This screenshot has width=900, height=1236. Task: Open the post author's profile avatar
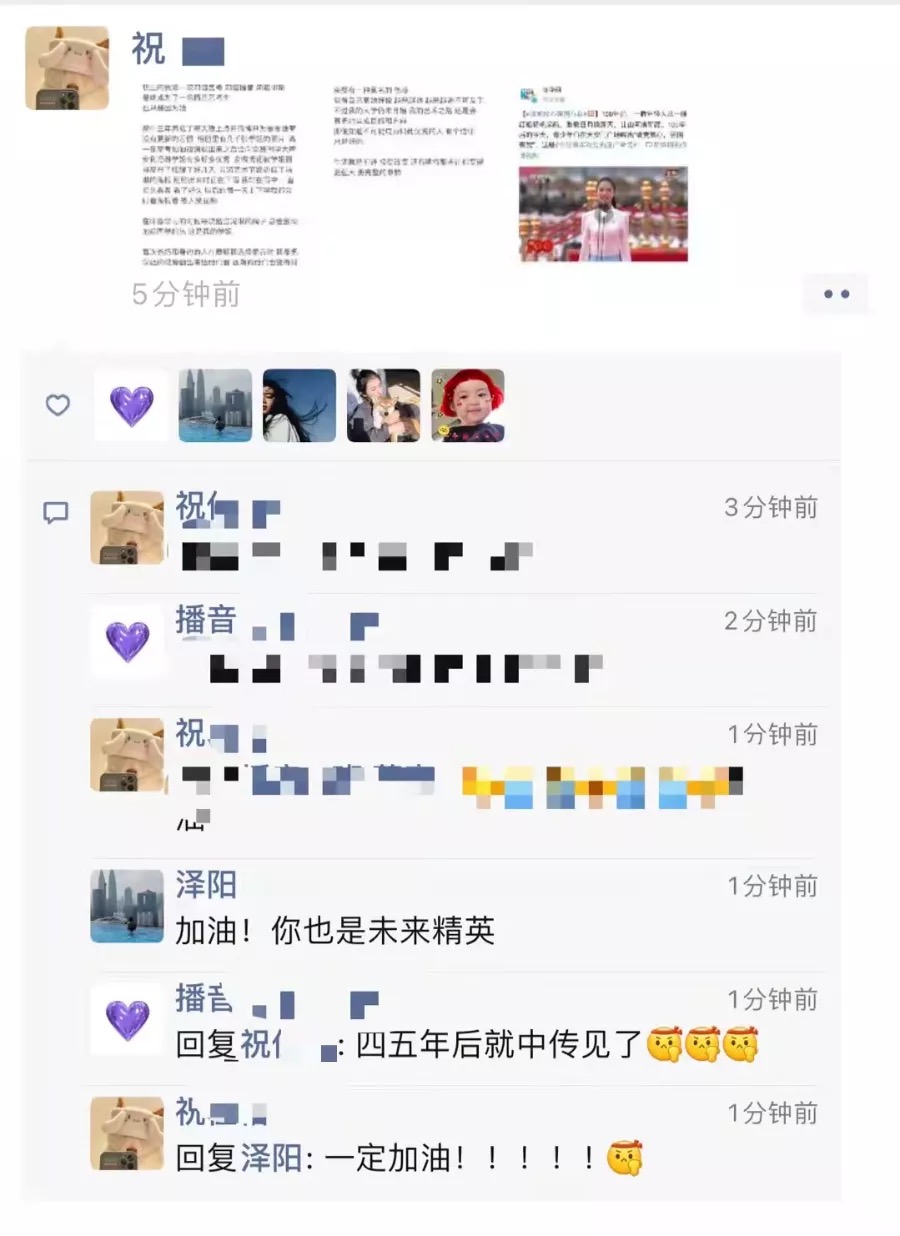67,68
